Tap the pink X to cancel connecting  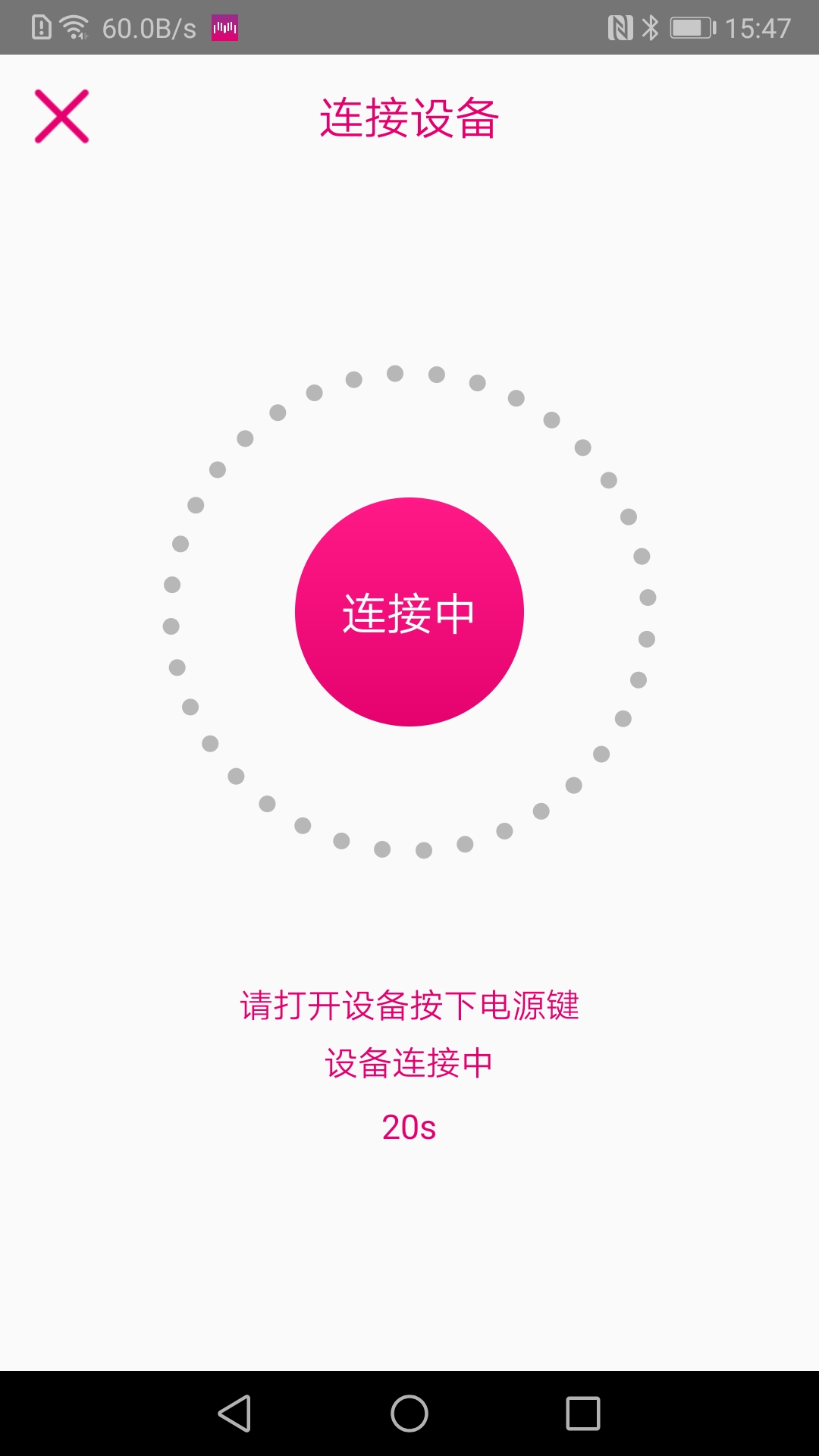62,116
